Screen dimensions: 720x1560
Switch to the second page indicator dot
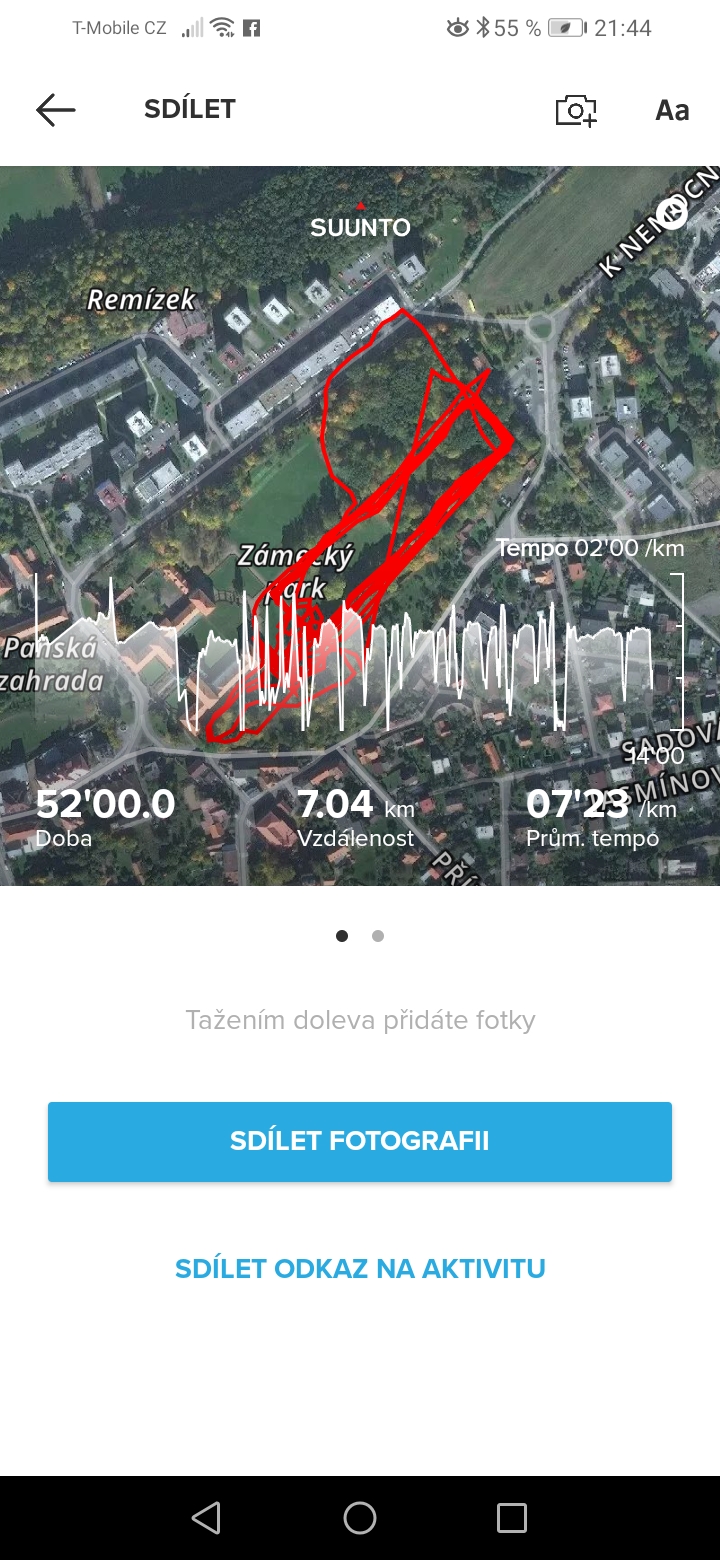[x=378, y=936]
